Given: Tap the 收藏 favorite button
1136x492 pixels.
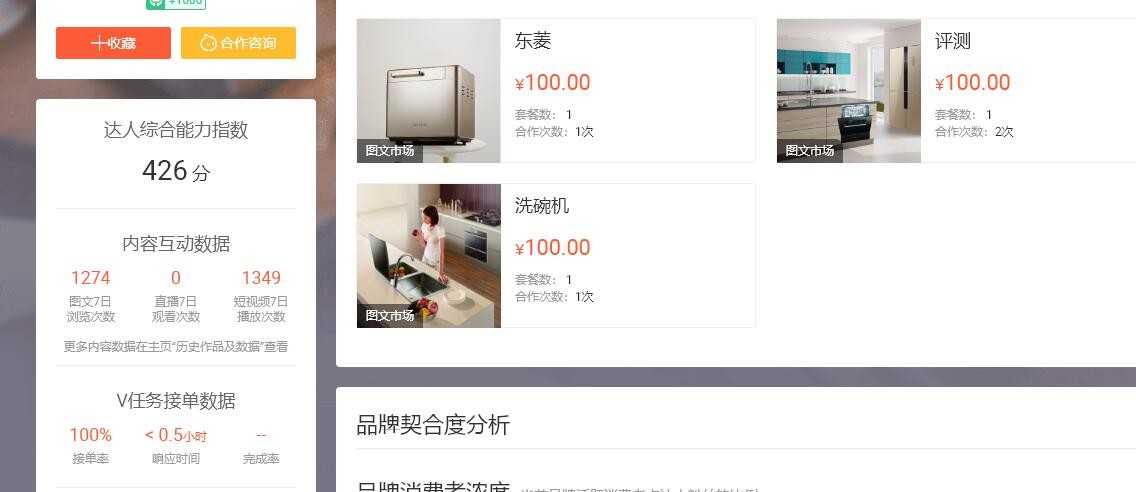Looking at the screenshot, I should point(113,43).
